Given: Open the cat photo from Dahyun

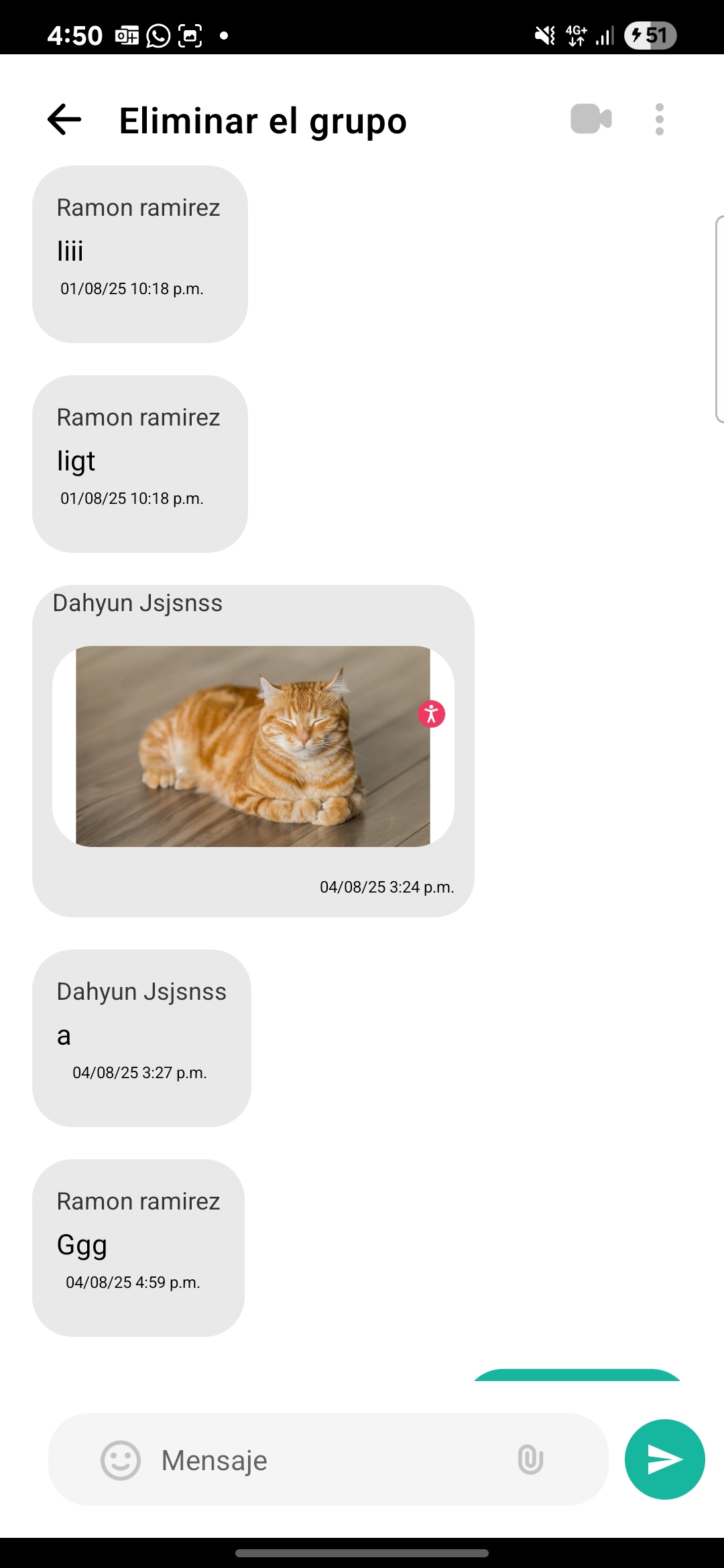Looking at the screenshot, I should pyautogui.click(x=253, y=746).
